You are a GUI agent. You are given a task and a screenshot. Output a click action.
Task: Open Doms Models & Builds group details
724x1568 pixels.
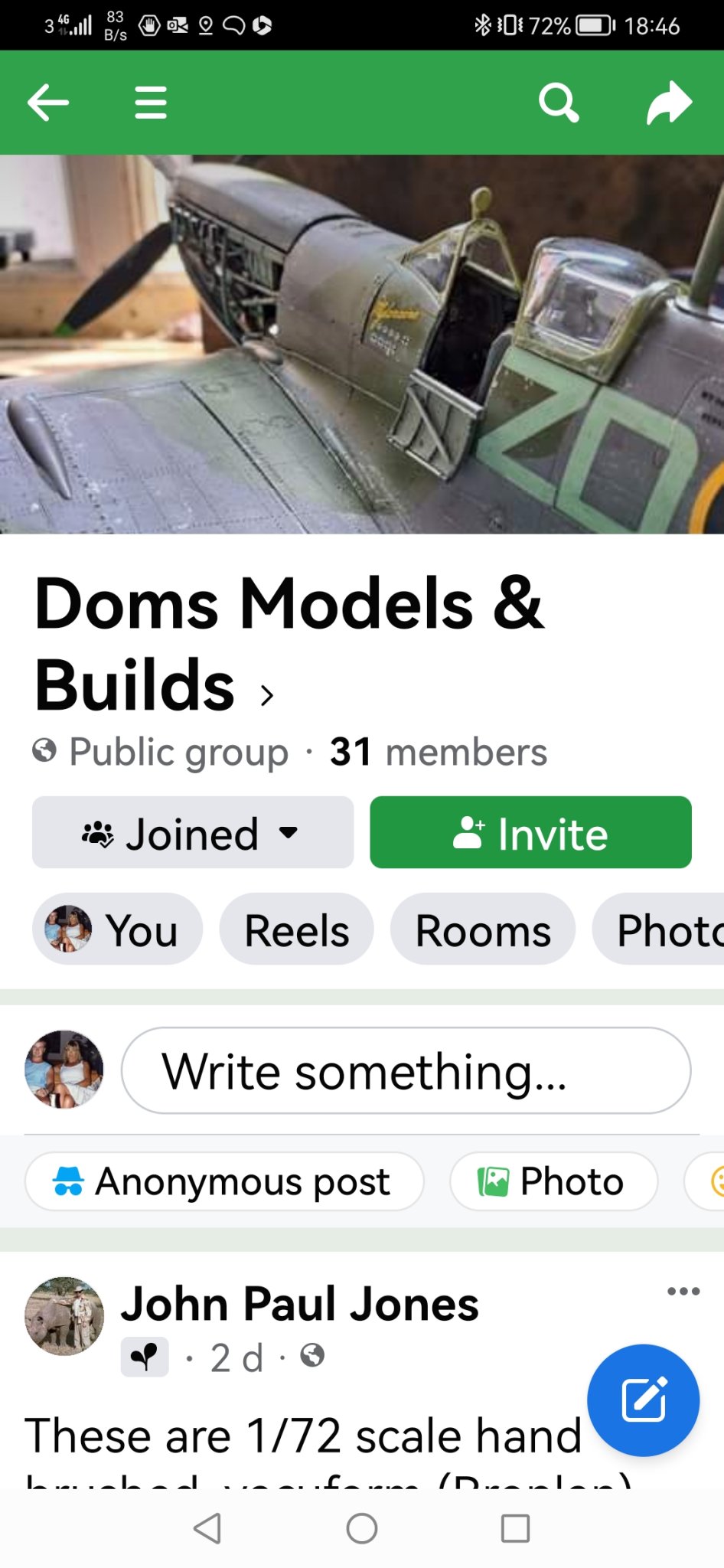(289, 643)
